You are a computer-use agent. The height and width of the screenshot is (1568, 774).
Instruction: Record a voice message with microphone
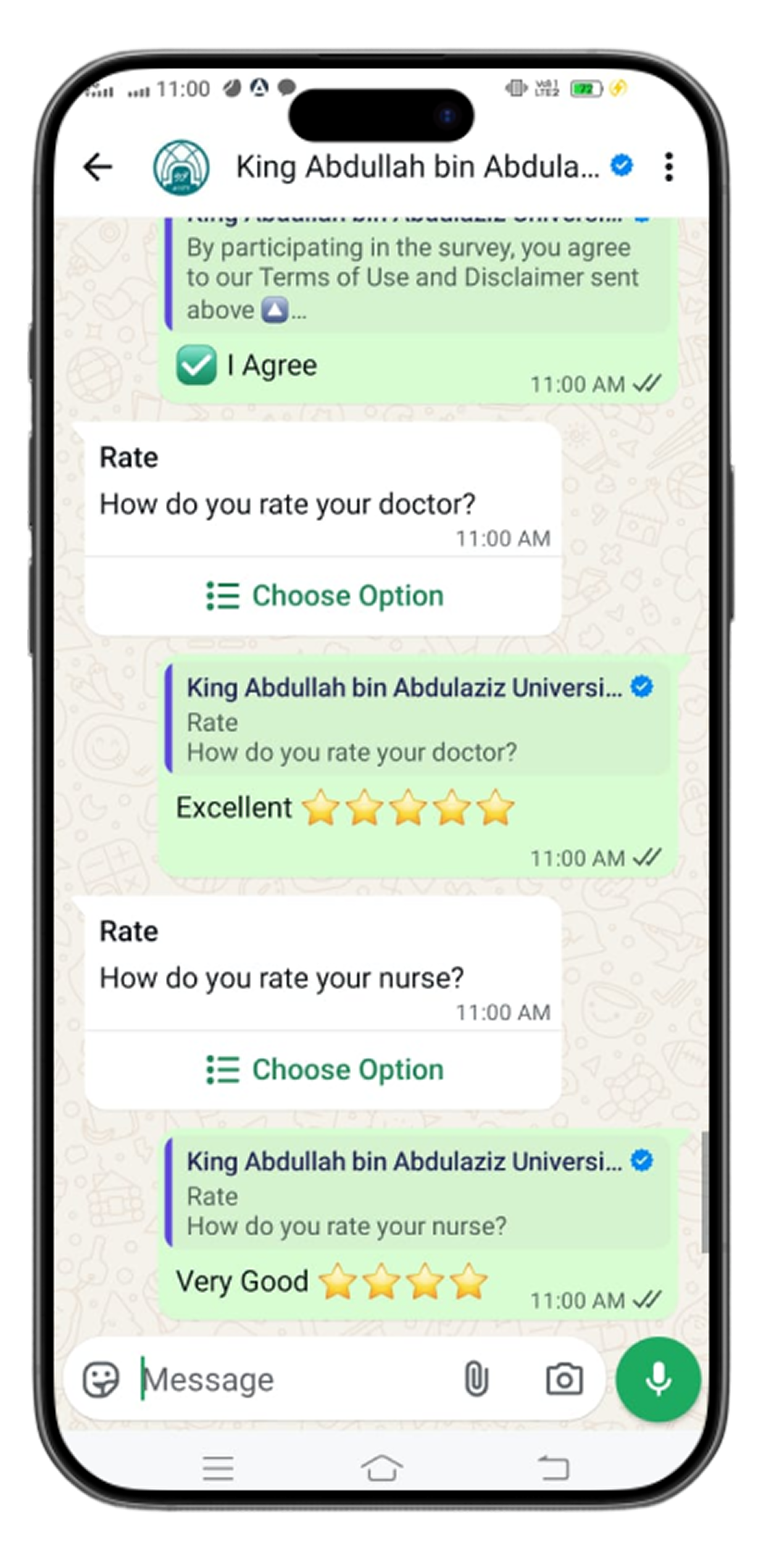click(658, 1380)
